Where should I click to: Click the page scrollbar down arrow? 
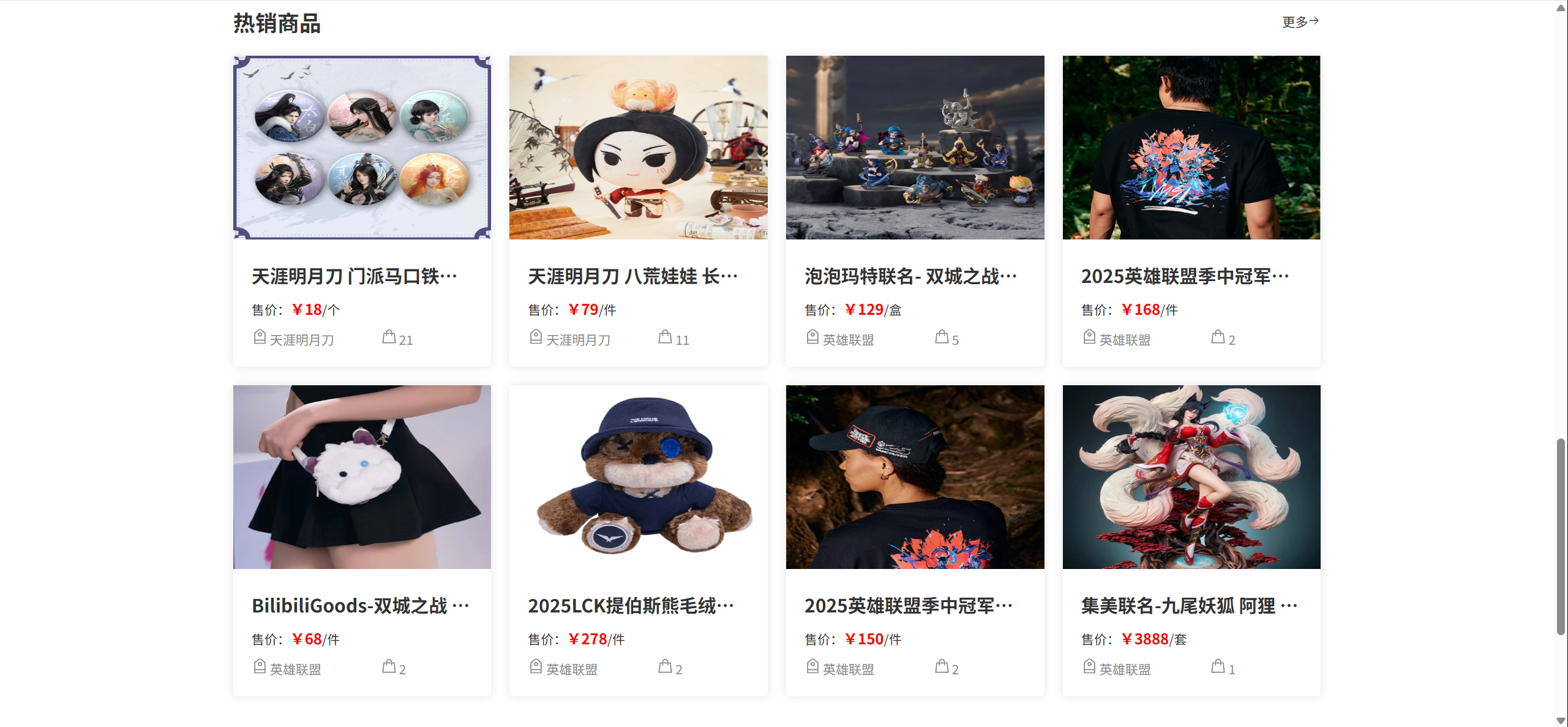click(x=1561, y=721)
